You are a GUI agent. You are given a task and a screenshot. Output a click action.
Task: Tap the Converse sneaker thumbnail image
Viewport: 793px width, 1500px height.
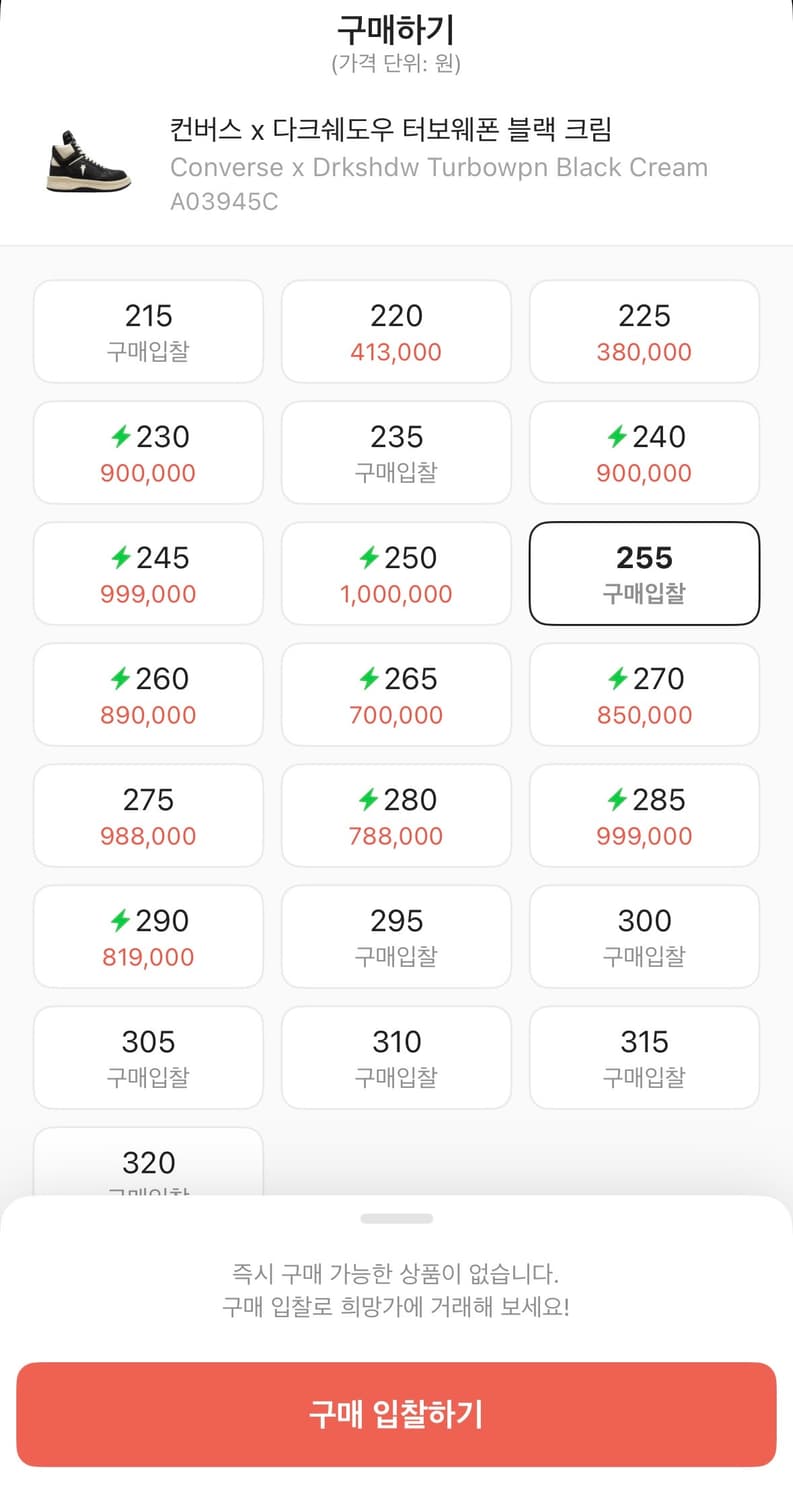[x=87, y=166]
